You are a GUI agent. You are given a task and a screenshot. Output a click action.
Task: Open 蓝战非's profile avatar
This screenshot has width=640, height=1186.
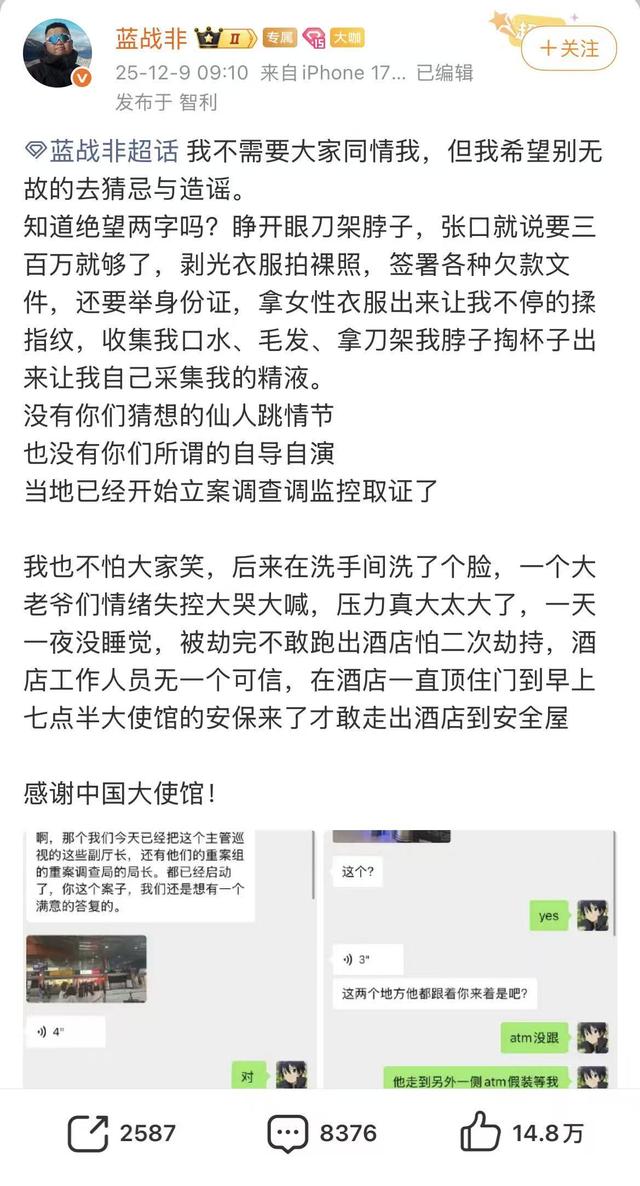[57, 53]
